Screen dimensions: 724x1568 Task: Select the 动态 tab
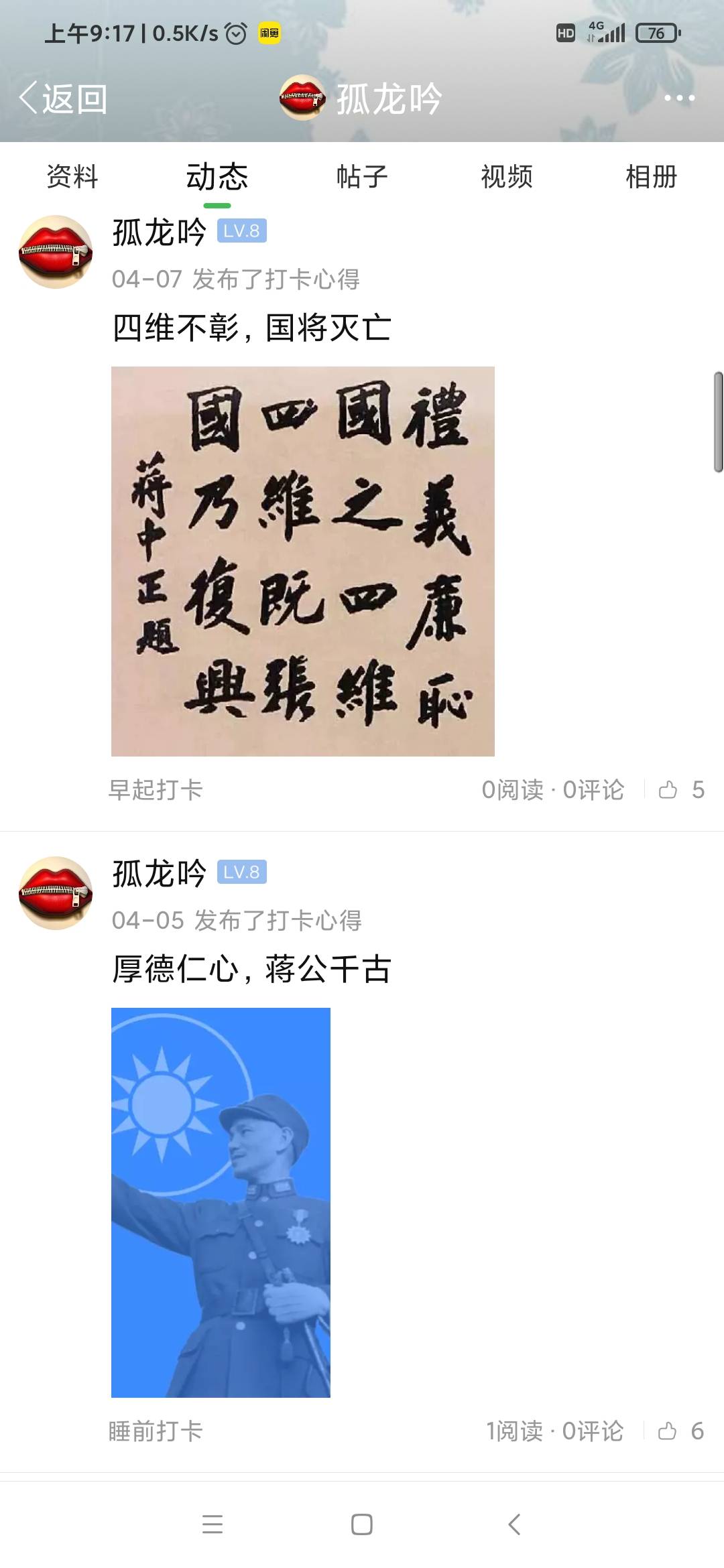pos(217,177)
